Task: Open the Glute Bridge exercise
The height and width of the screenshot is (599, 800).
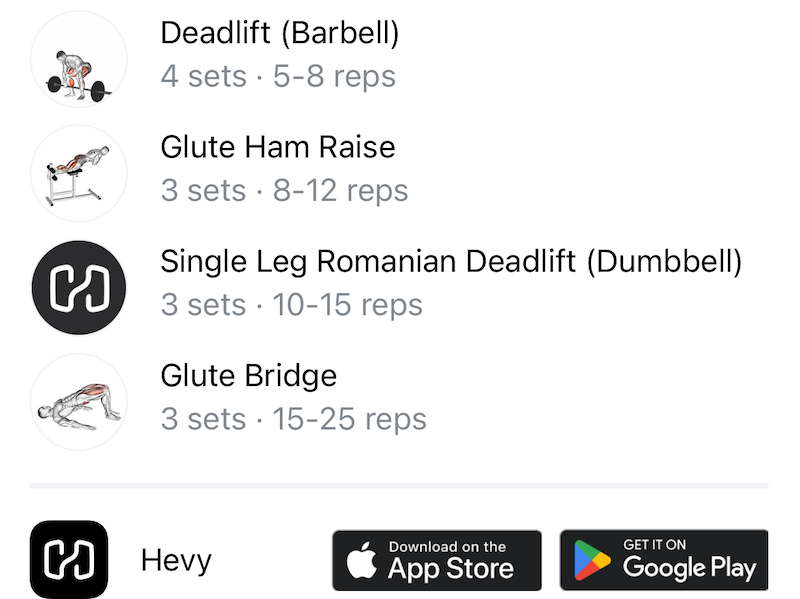Action: pyautogui.click(x=249, y=376)
